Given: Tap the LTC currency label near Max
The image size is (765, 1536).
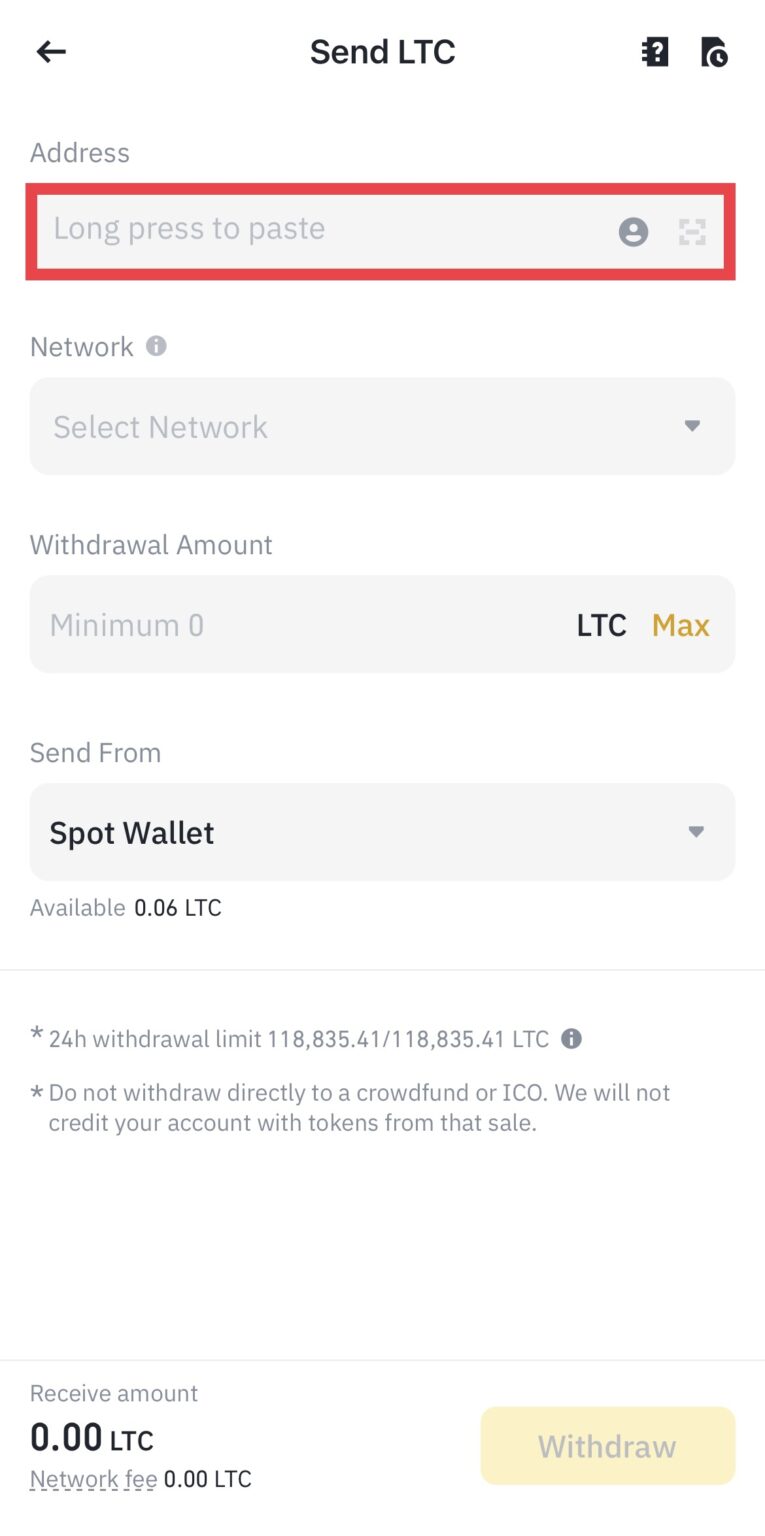Looking at the screenshot, I should [601, 624].
